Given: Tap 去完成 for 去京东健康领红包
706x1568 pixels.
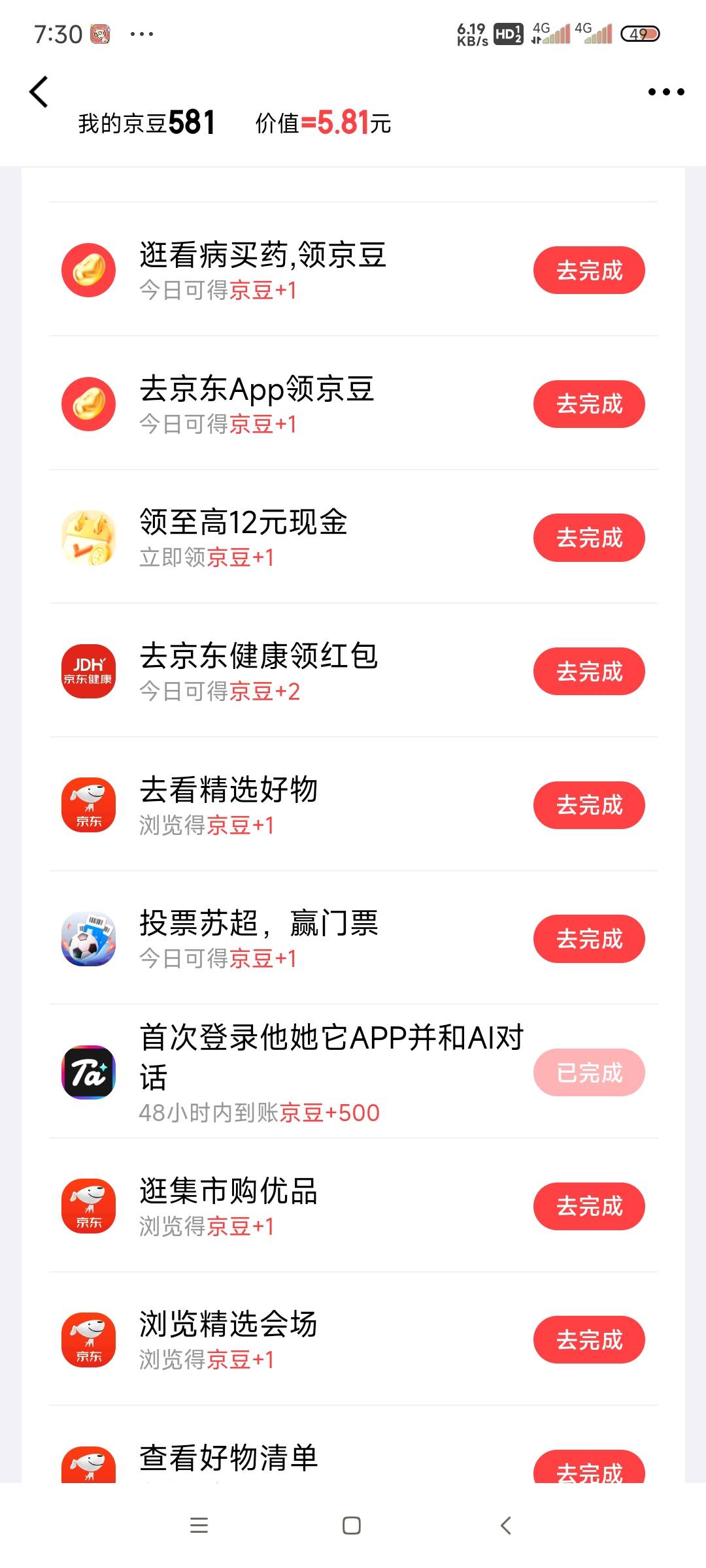Looking at the screenshot, I should click(589, 671).
